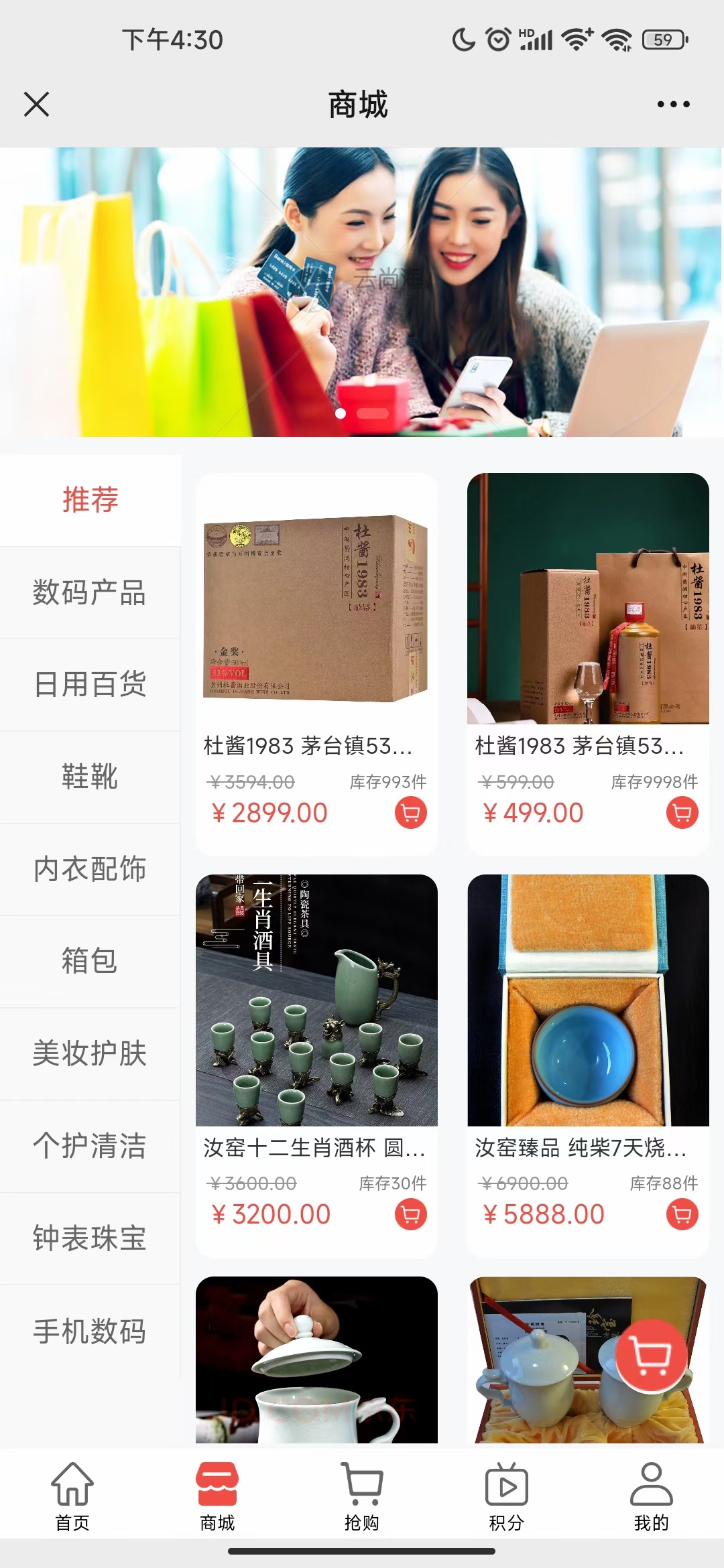The image size is (724, 1568).
Task: Add the ¥2899.00 杜酱1983 to cart
Action: click(410, 813)
